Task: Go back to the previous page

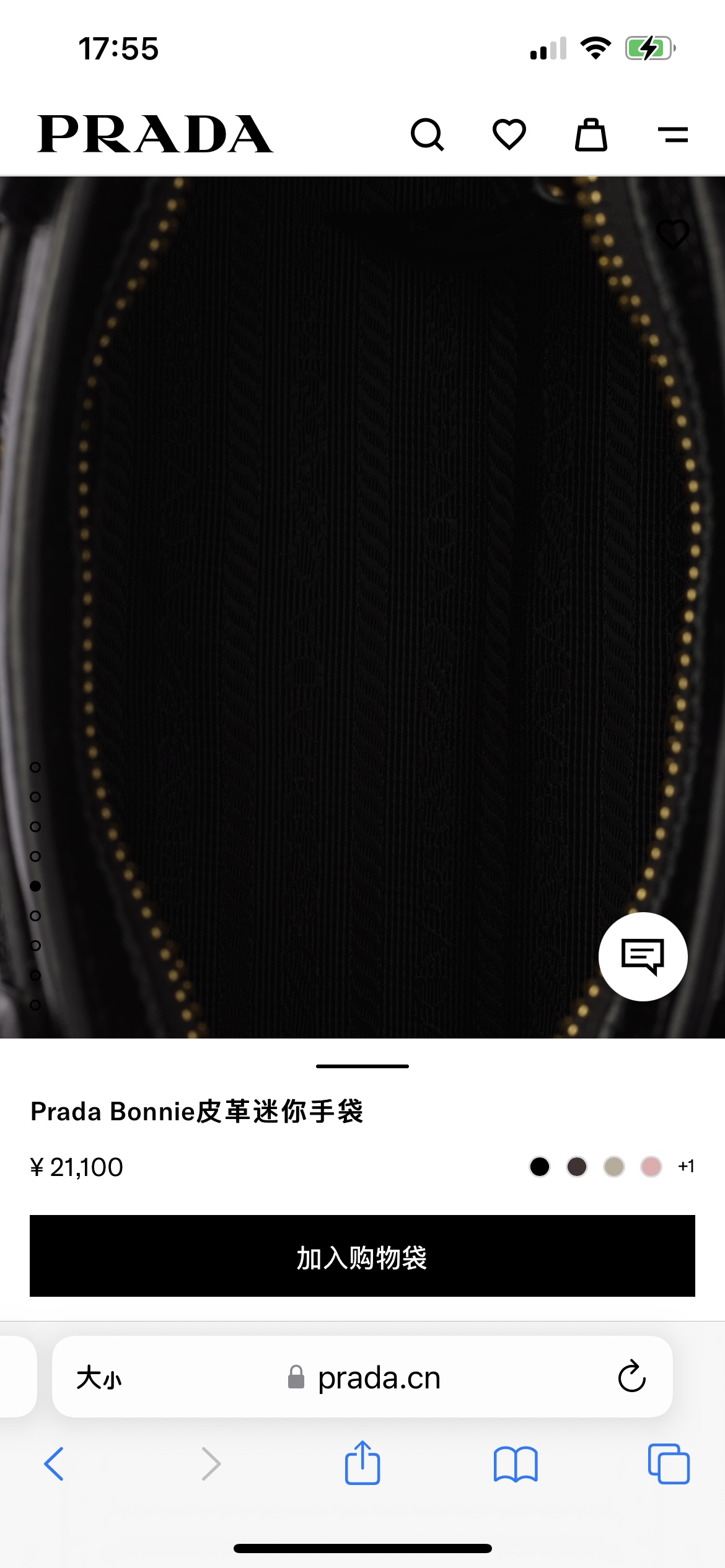Action: 54,1464
